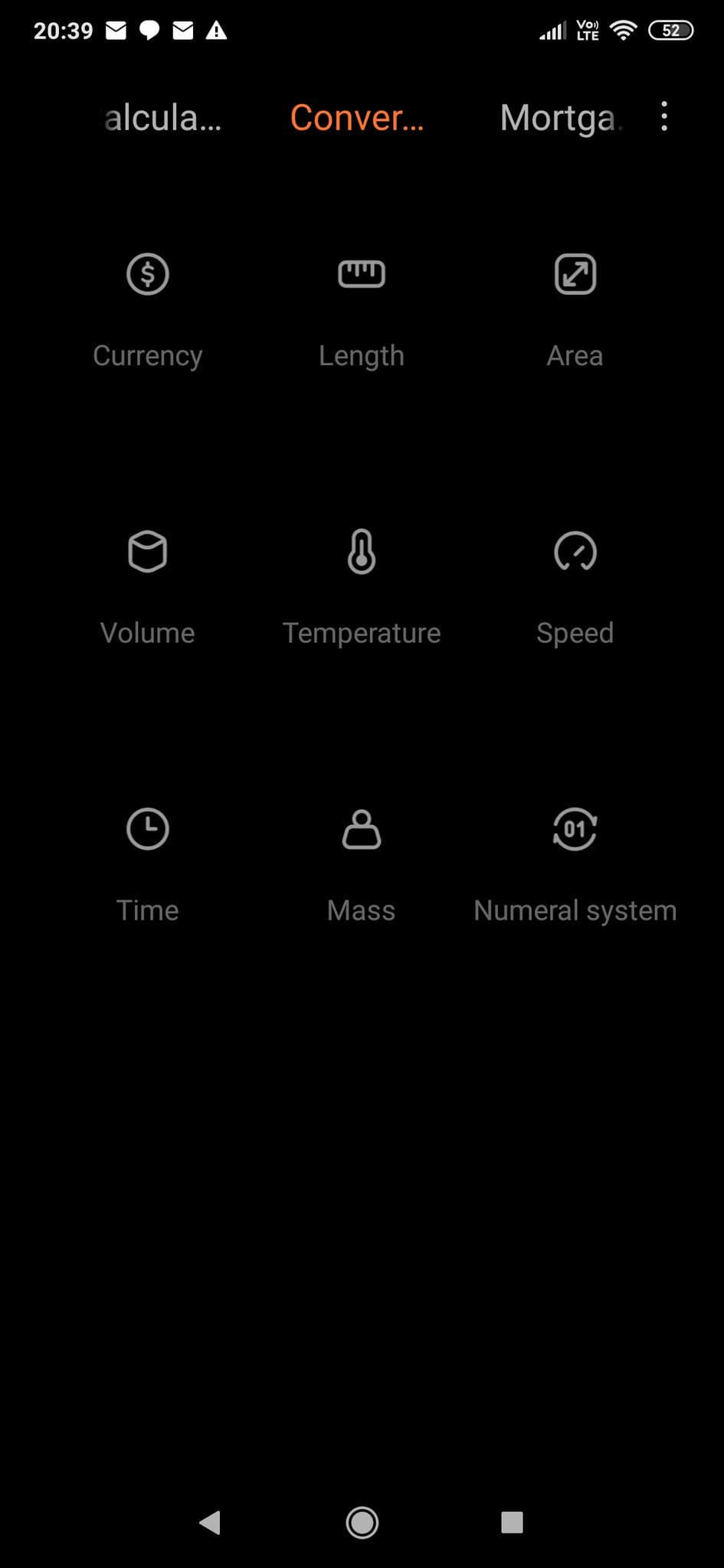Launch the Volume converter
The height and width of the screenshot is (1568, 724).
click(147, 583)
